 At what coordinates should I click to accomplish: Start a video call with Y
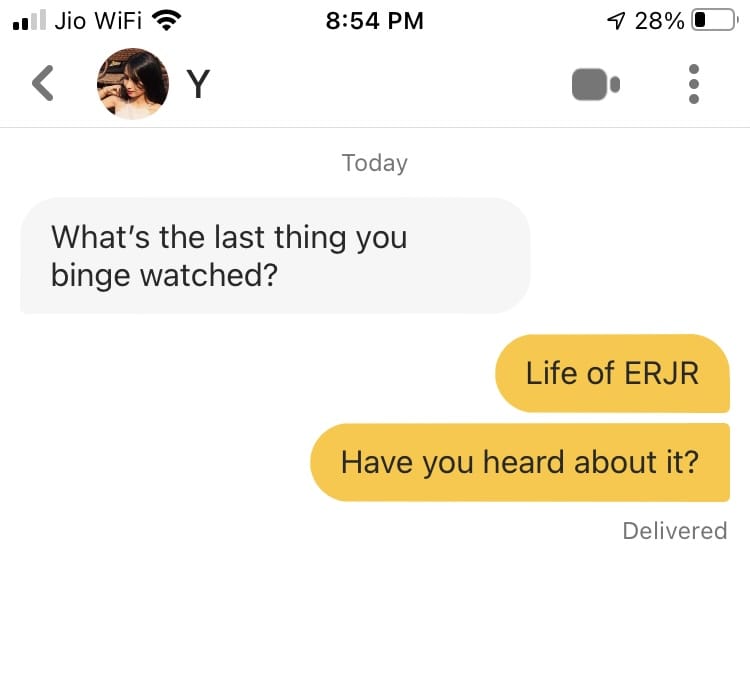[596, 85]
